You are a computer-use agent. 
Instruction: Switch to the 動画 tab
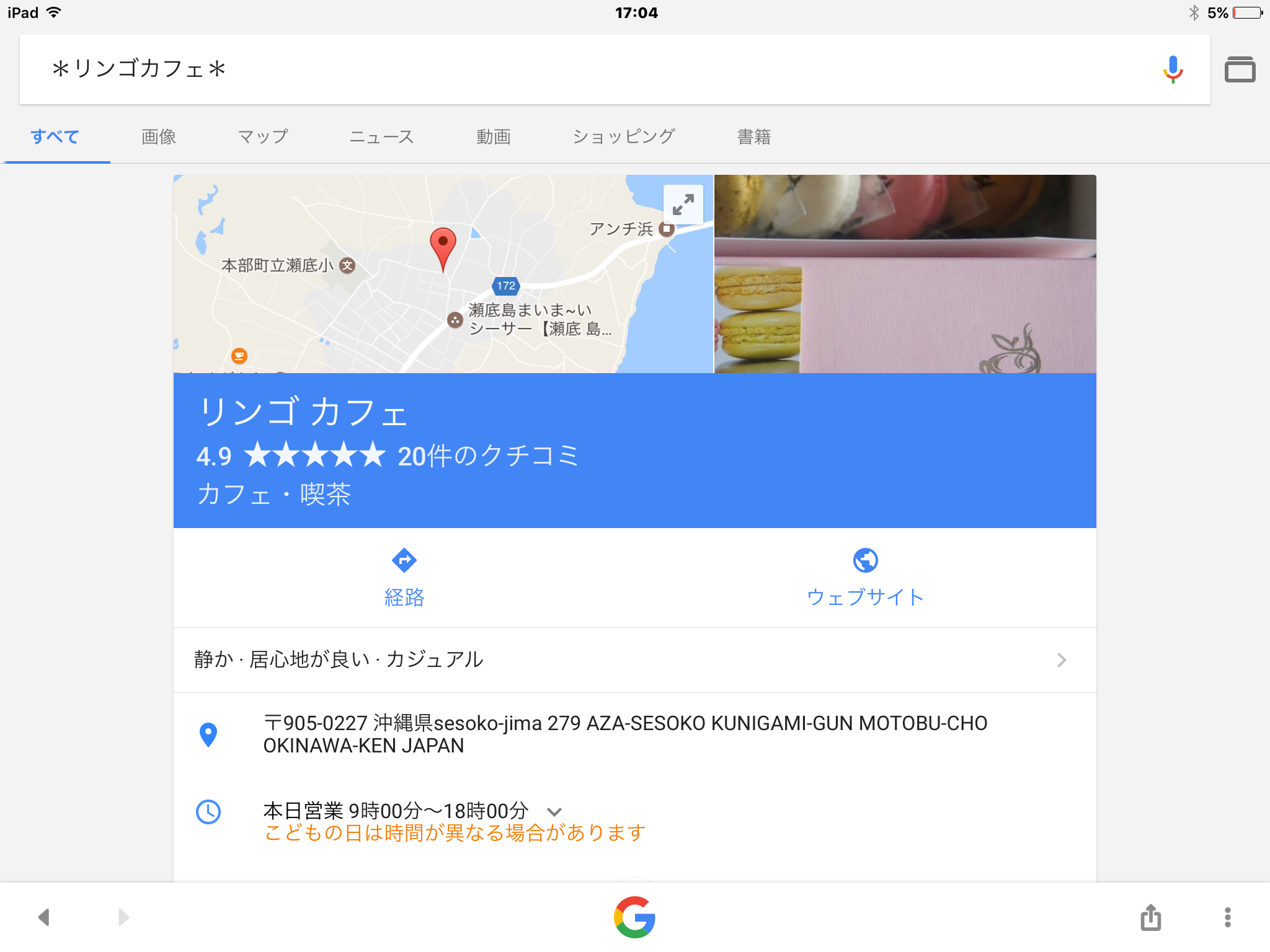pos(494,136)
